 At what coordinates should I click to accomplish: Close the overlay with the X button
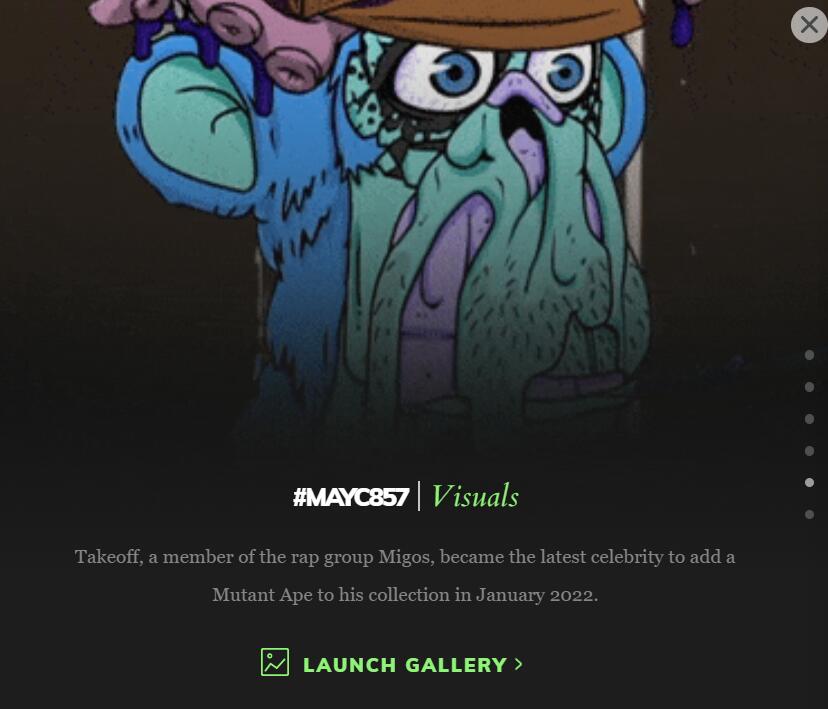[x=809, y=24]
